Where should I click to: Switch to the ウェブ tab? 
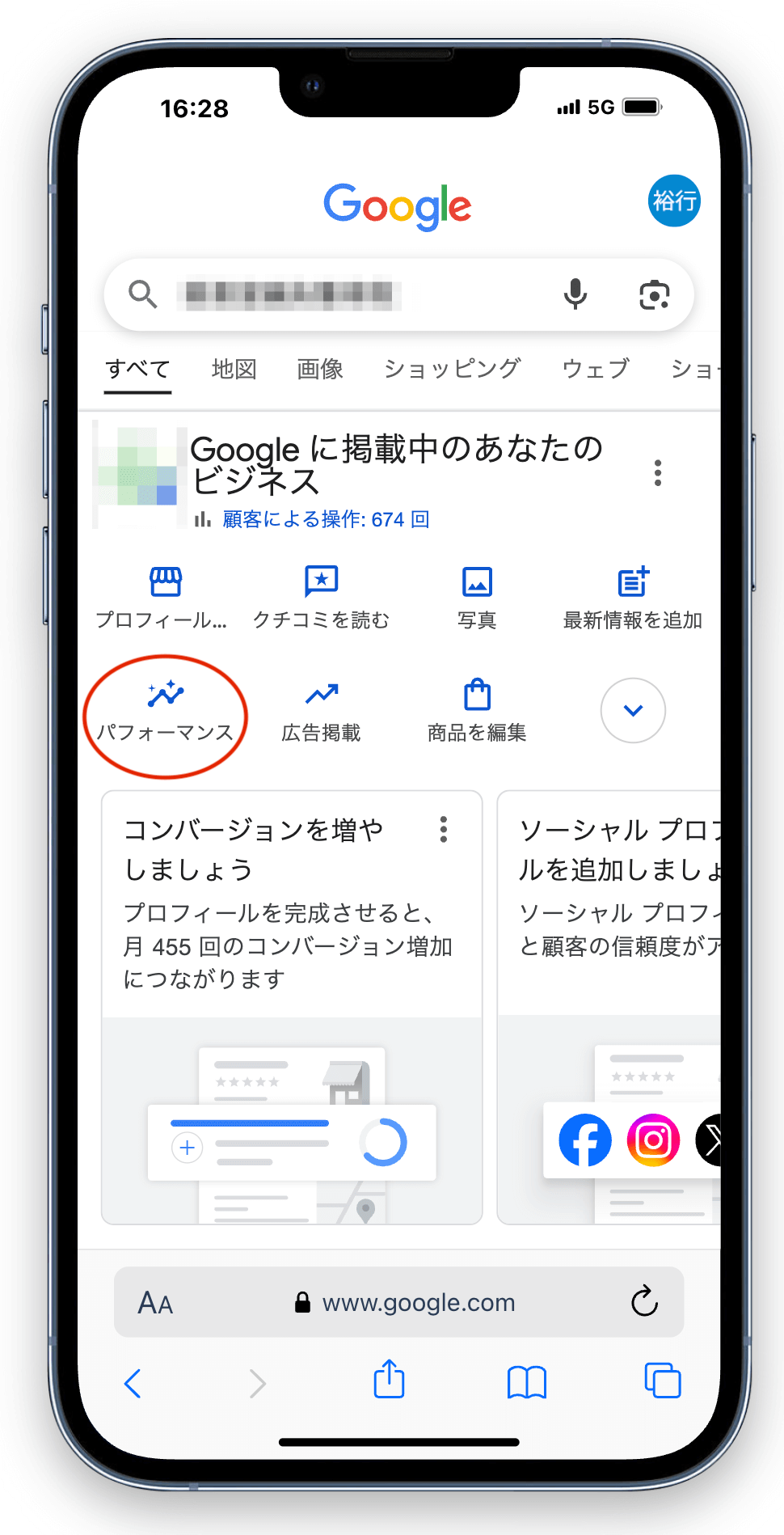tap(595, 370)
